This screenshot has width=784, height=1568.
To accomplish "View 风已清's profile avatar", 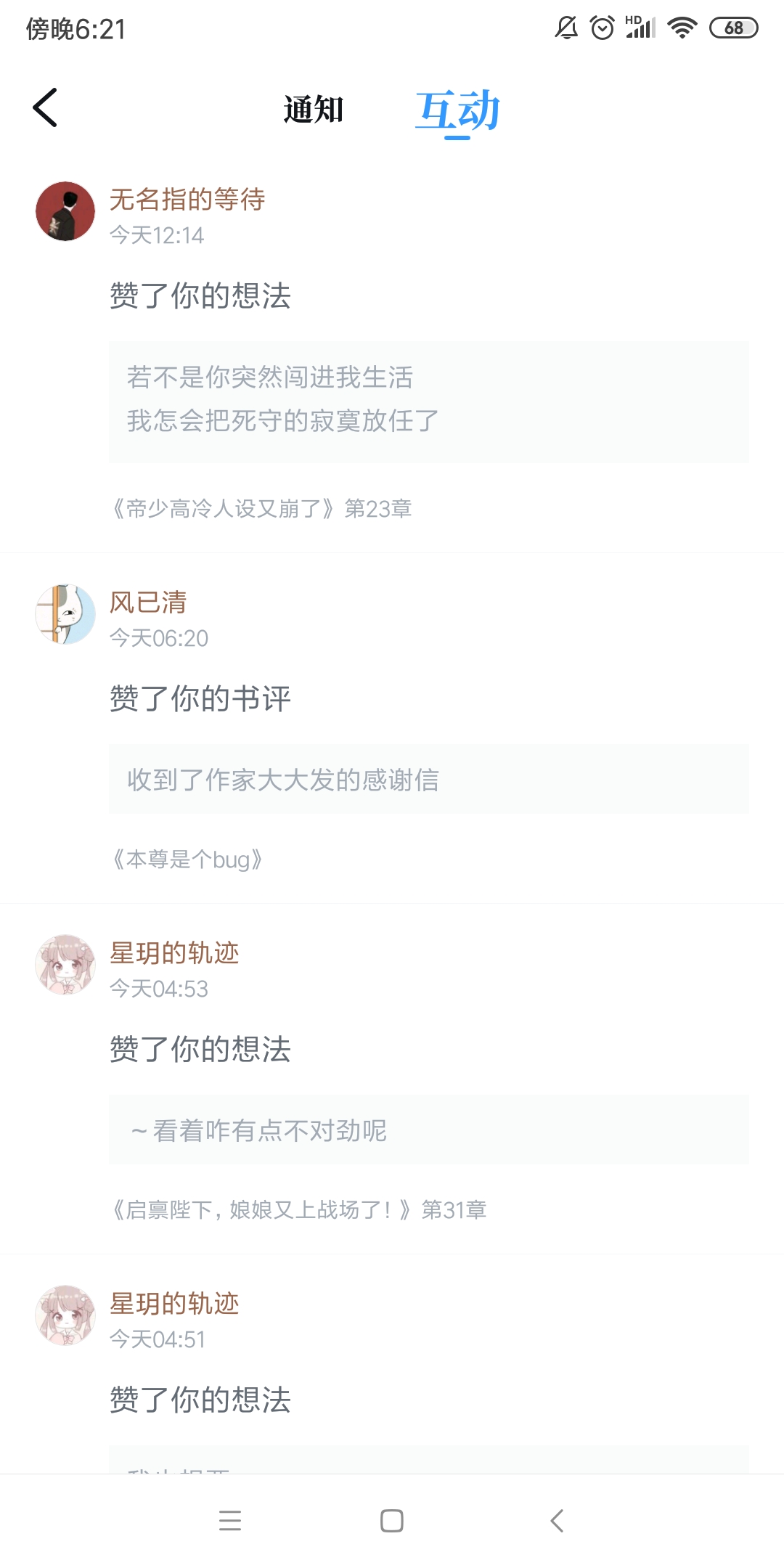I will click(65, 614).
